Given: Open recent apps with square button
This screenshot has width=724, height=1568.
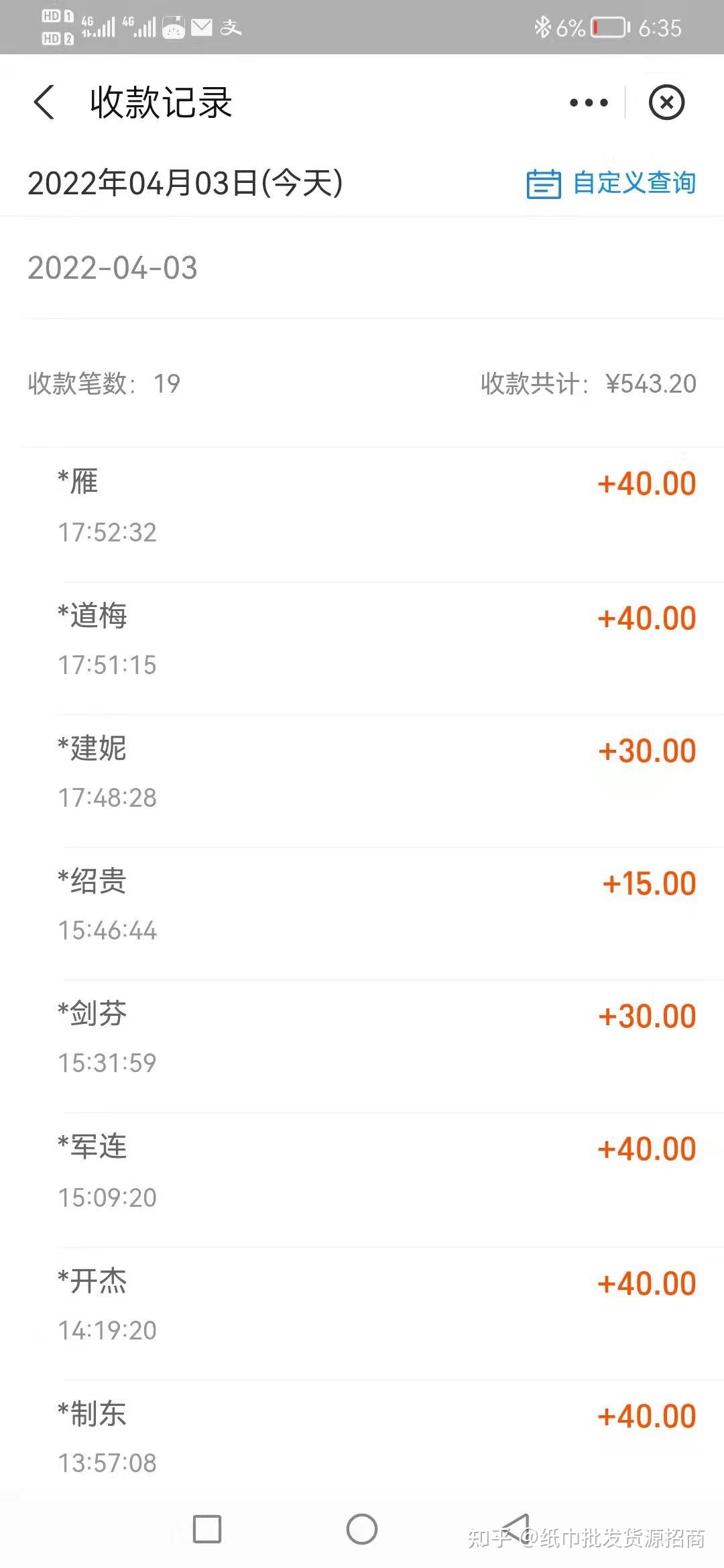Looking at the screenshot, I should [207, 1529].
